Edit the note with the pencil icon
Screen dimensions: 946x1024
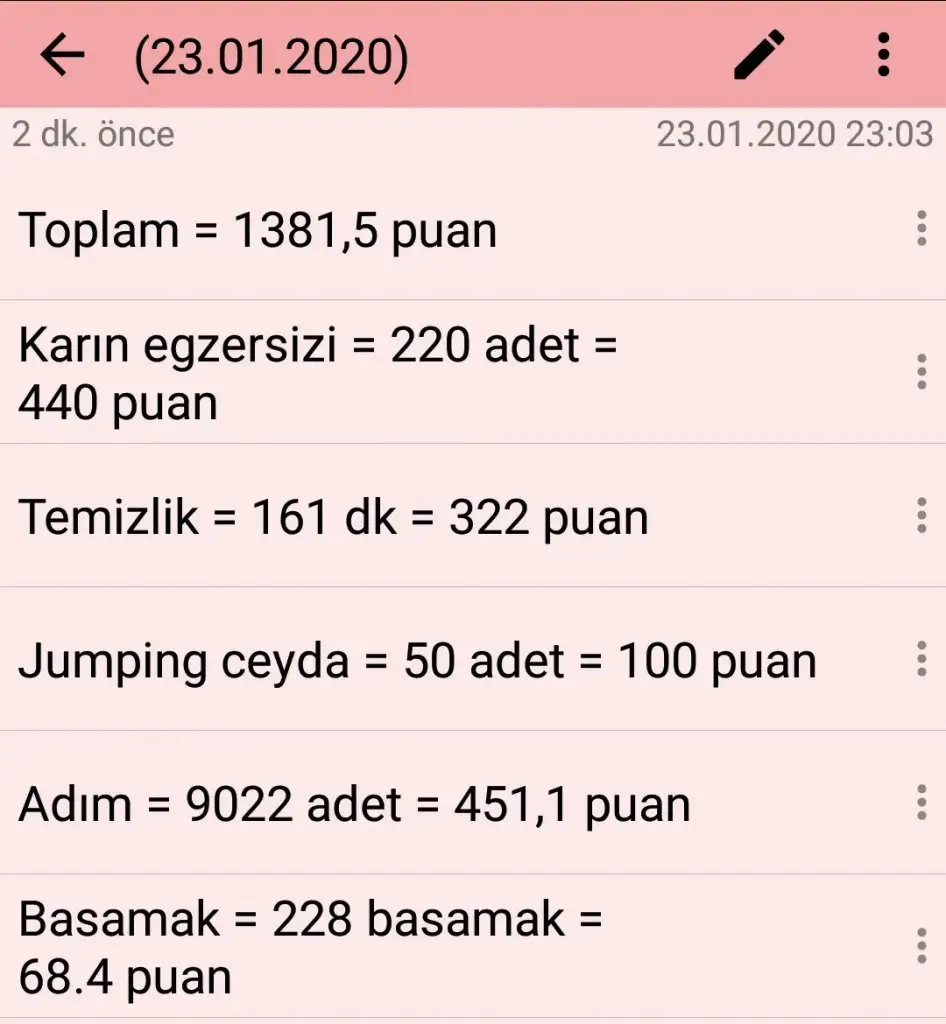760,55
